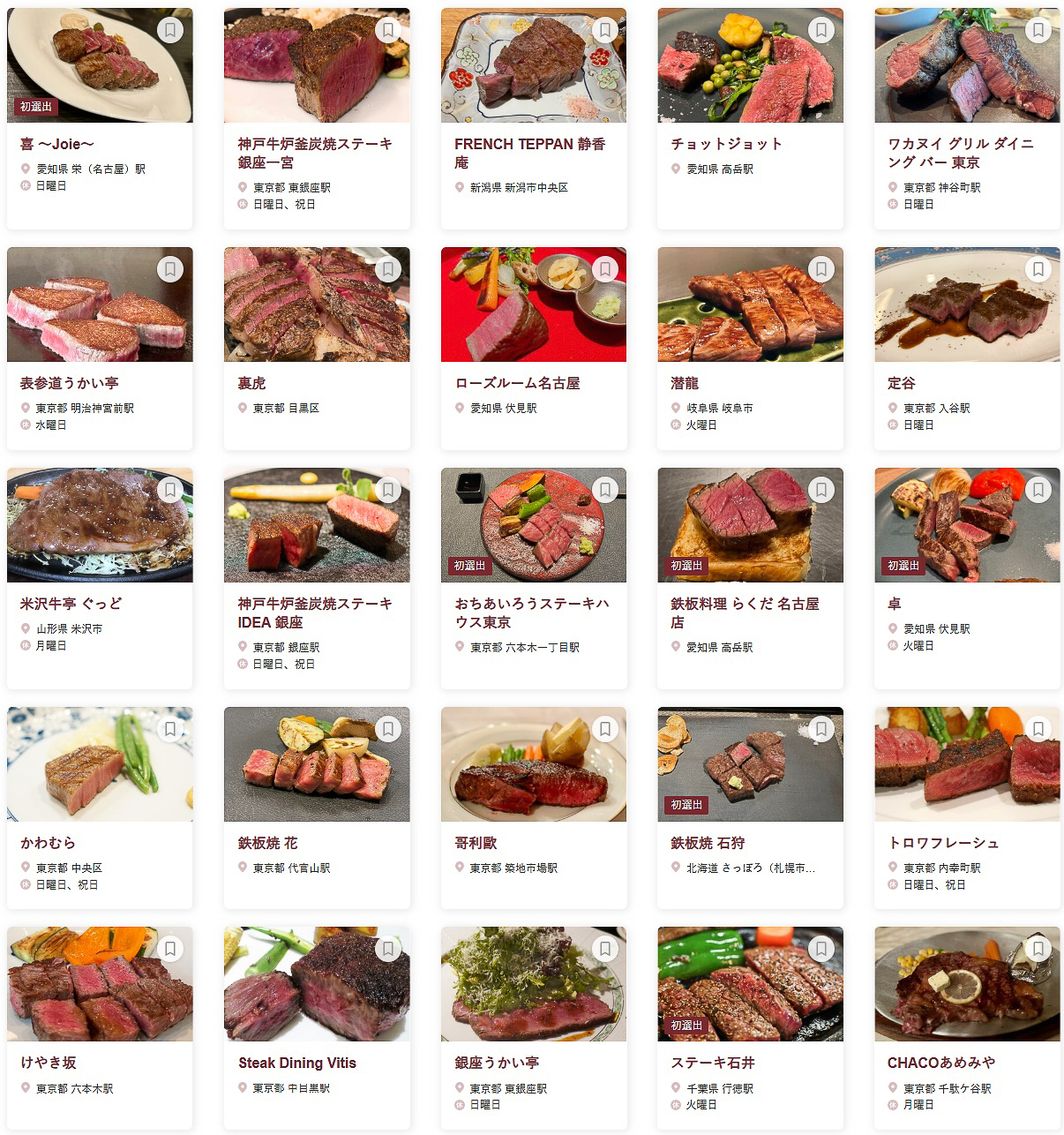Bookmark the Steak Dining Vitis listing
The width and height of the screenshot is (1064, 1135).
(x=387, y=949)
